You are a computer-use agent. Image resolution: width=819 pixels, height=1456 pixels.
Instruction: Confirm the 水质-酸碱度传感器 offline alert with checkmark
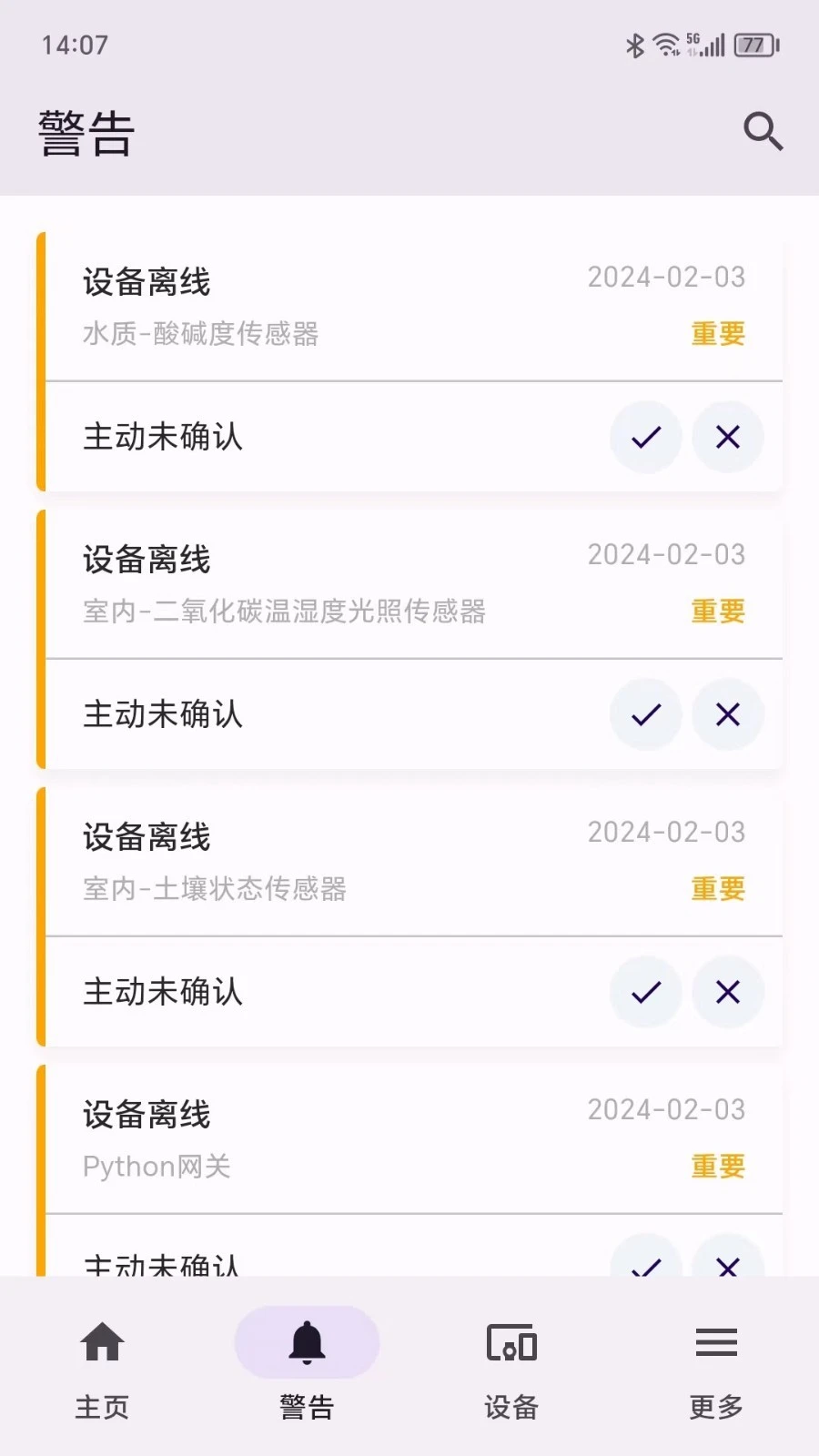[645, 438]
